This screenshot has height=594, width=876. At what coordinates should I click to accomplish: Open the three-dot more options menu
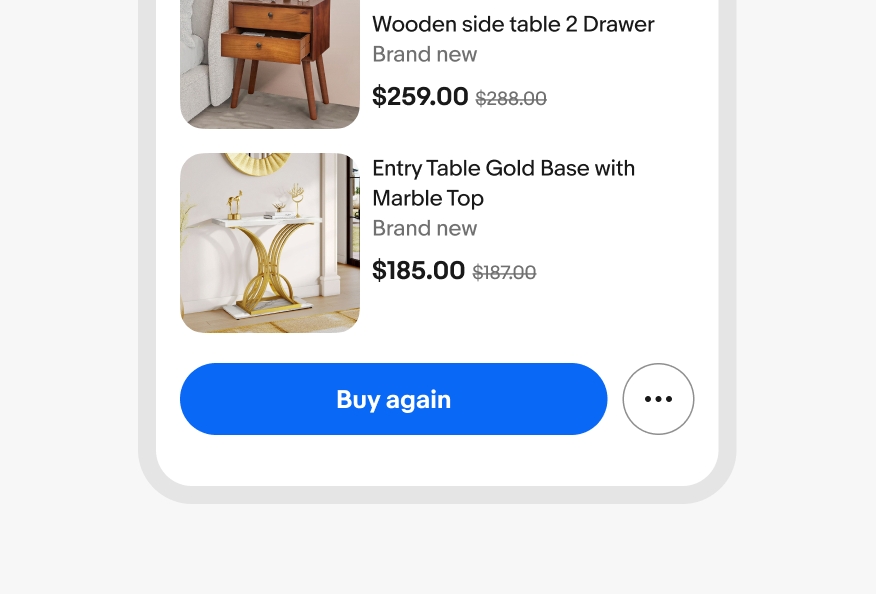click(x=658, y=399)
